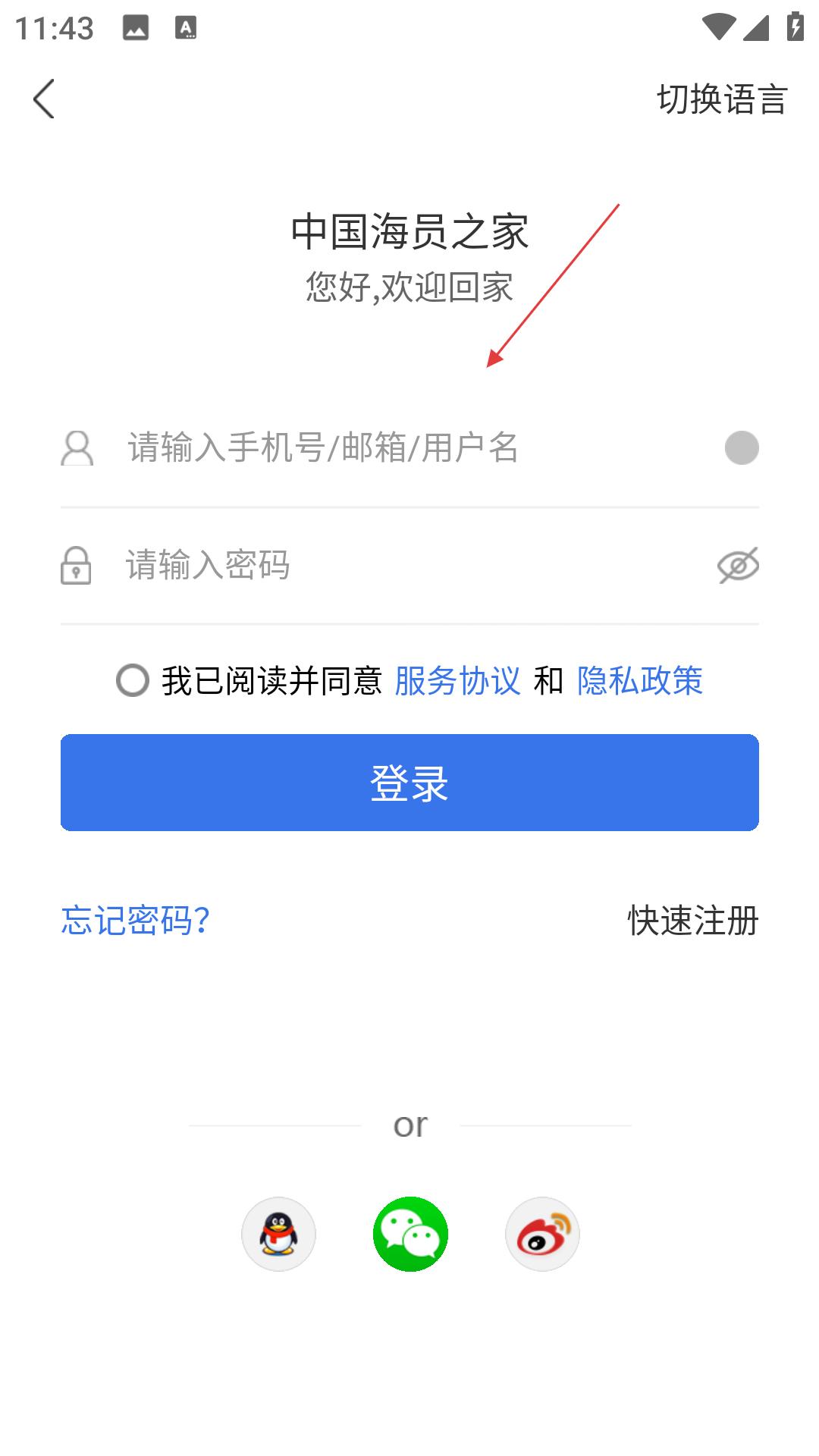The image size is (819, 1456).
Task: Clear username with the gray circle icon
Action: [x=742, y=447]
